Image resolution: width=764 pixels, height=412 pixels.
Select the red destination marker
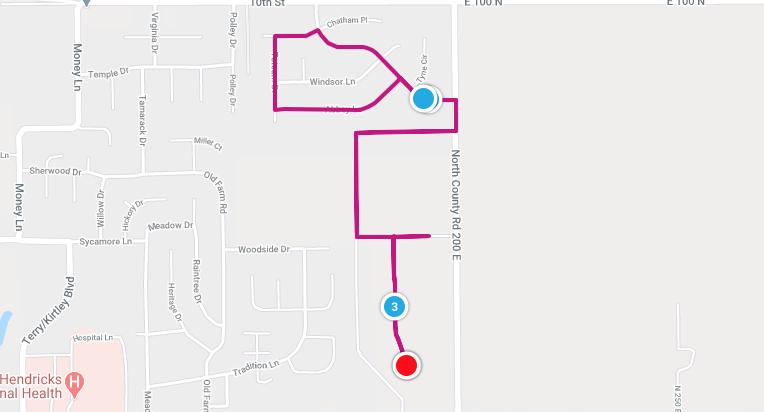point(406,365)
